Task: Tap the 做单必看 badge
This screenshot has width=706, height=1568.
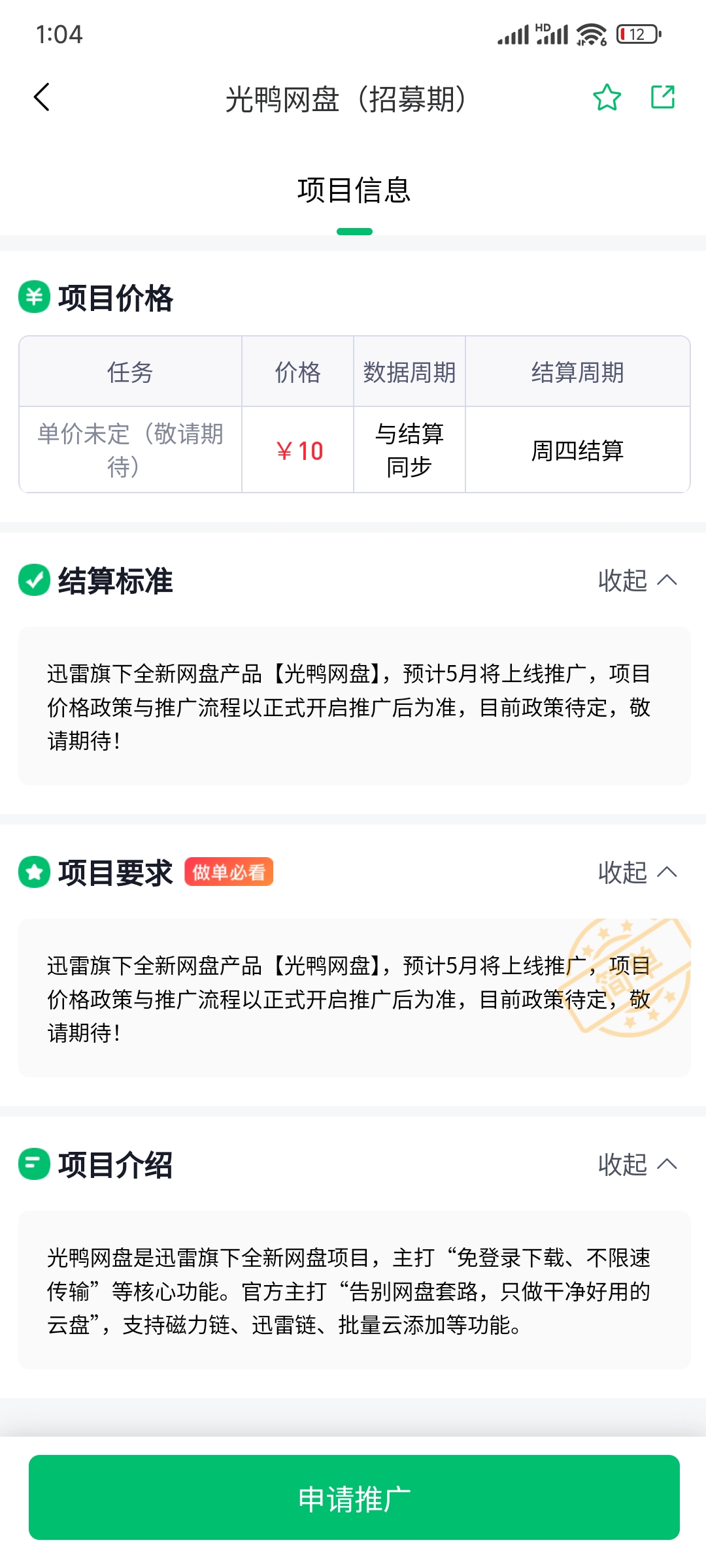Action: click(x=229, y=872)
